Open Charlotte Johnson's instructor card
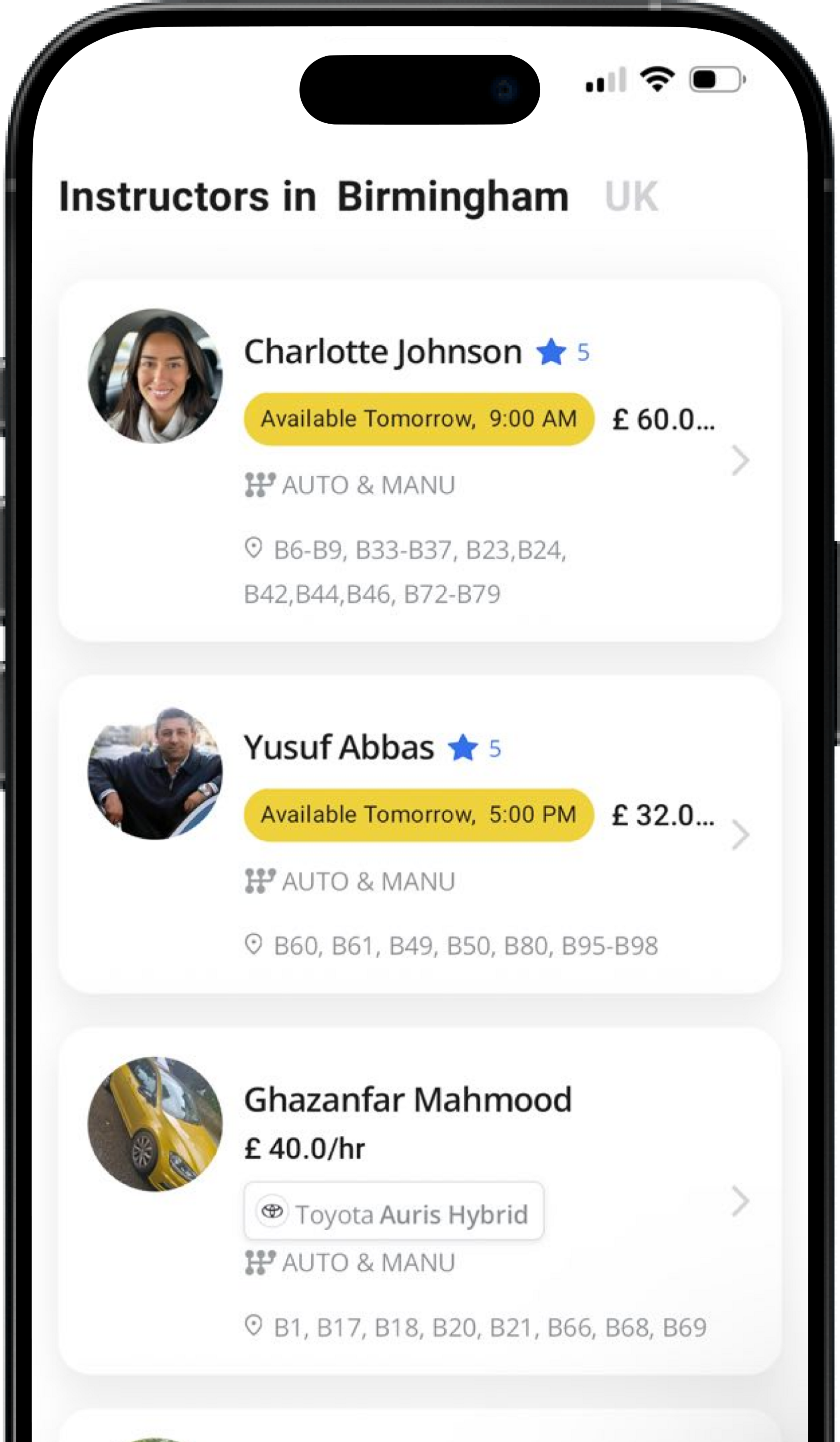Viewport: 840px width, 1442px height. tap(420, 461)
